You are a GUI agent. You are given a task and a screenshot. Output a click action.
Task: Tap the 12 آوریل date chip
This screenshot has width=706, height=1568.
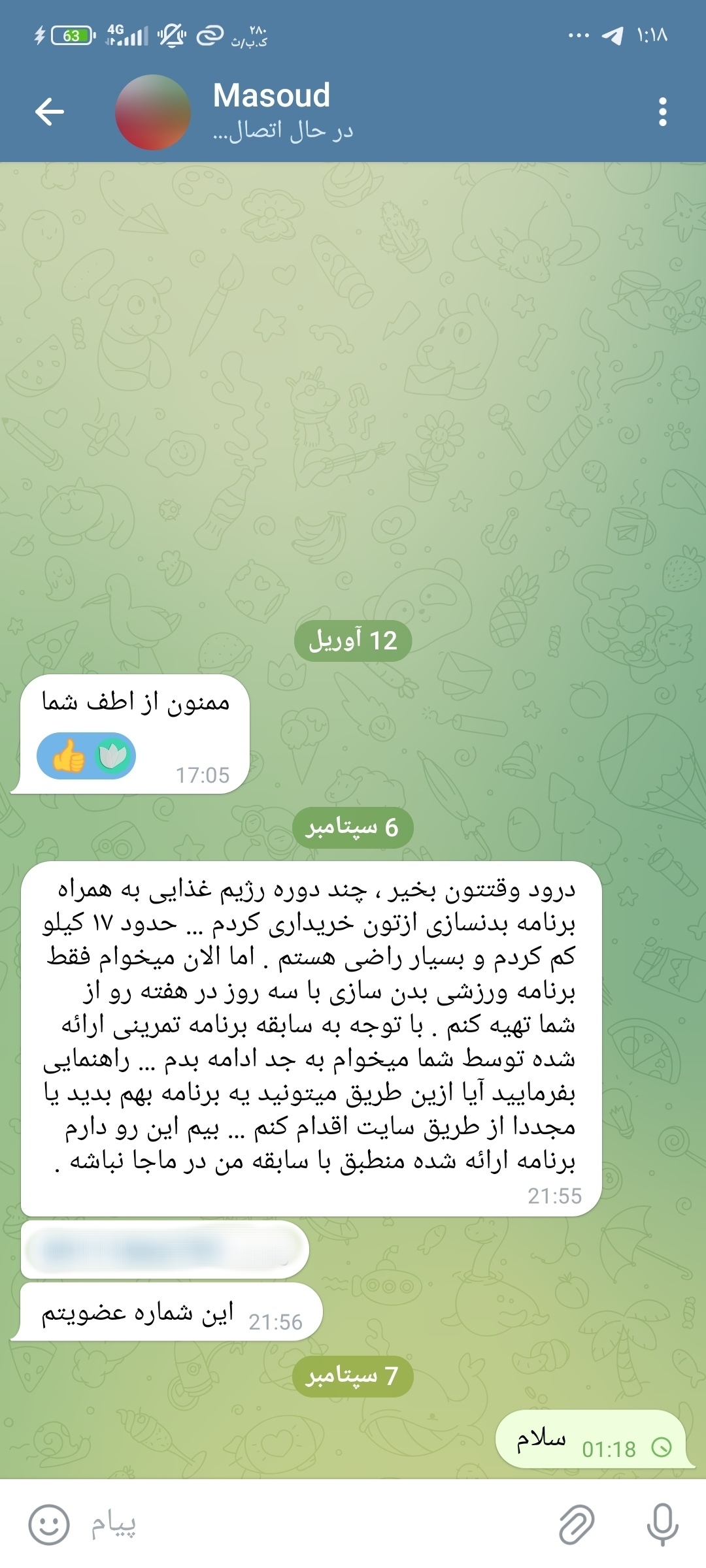(x=353, y=641)
